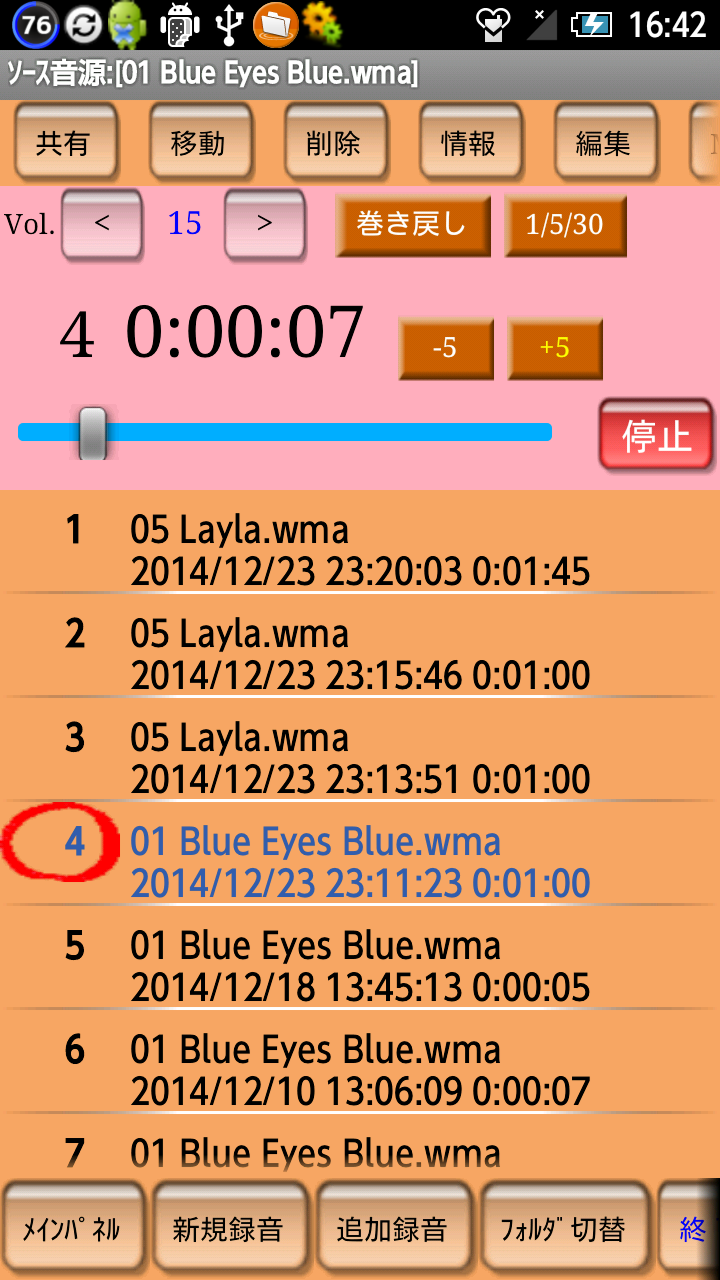
Task: Start a new recording with 新規録音
Action: [x=229, y=1229]
